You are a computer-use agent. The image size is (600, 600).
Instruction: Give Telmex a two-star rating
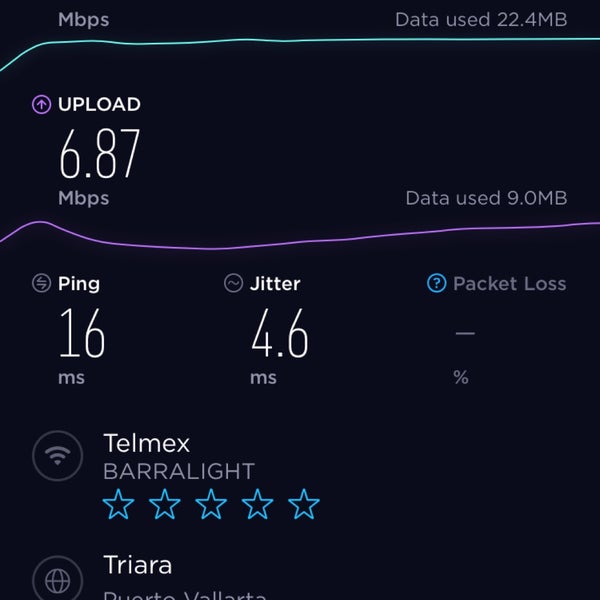pyautogui.click(x=165, y=505)
